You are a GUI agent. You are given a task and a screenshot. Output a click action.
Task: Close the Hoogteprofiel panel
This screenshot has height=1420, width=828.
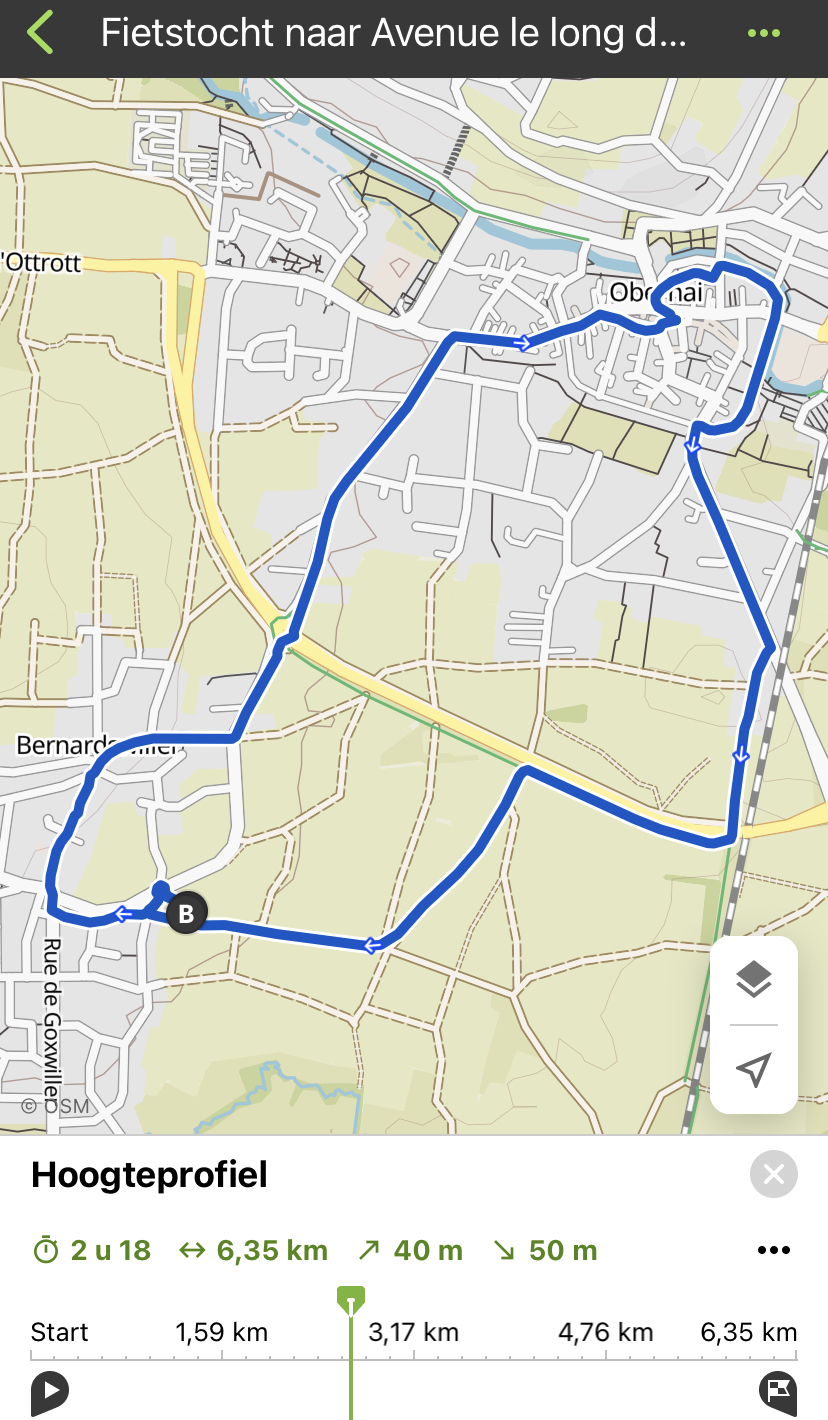(x=773, y=1174)
